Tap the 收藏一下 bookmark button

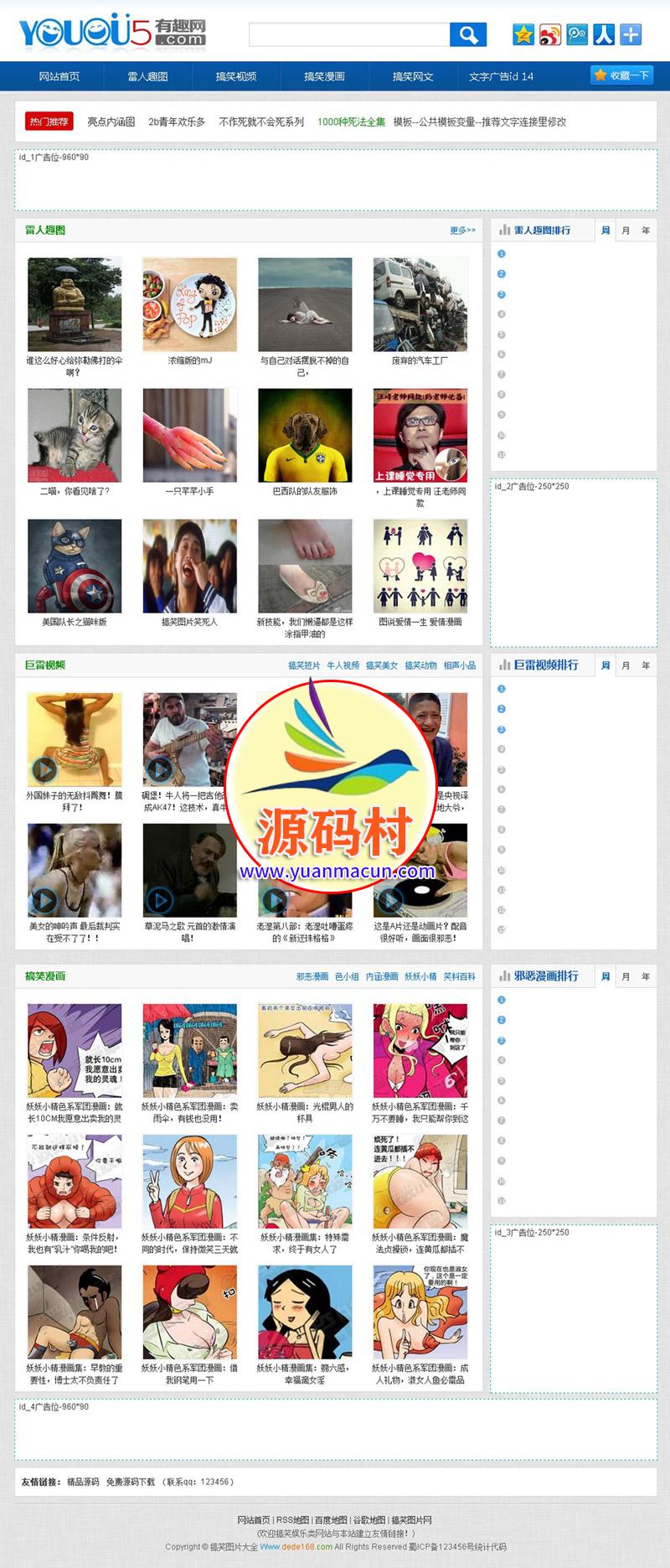(621, 75)
